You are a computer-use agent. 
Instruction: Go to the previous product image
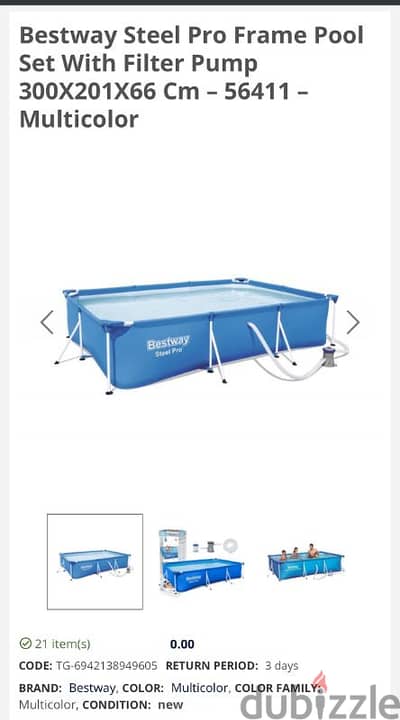pyautogui.click(x=47, y=322)
